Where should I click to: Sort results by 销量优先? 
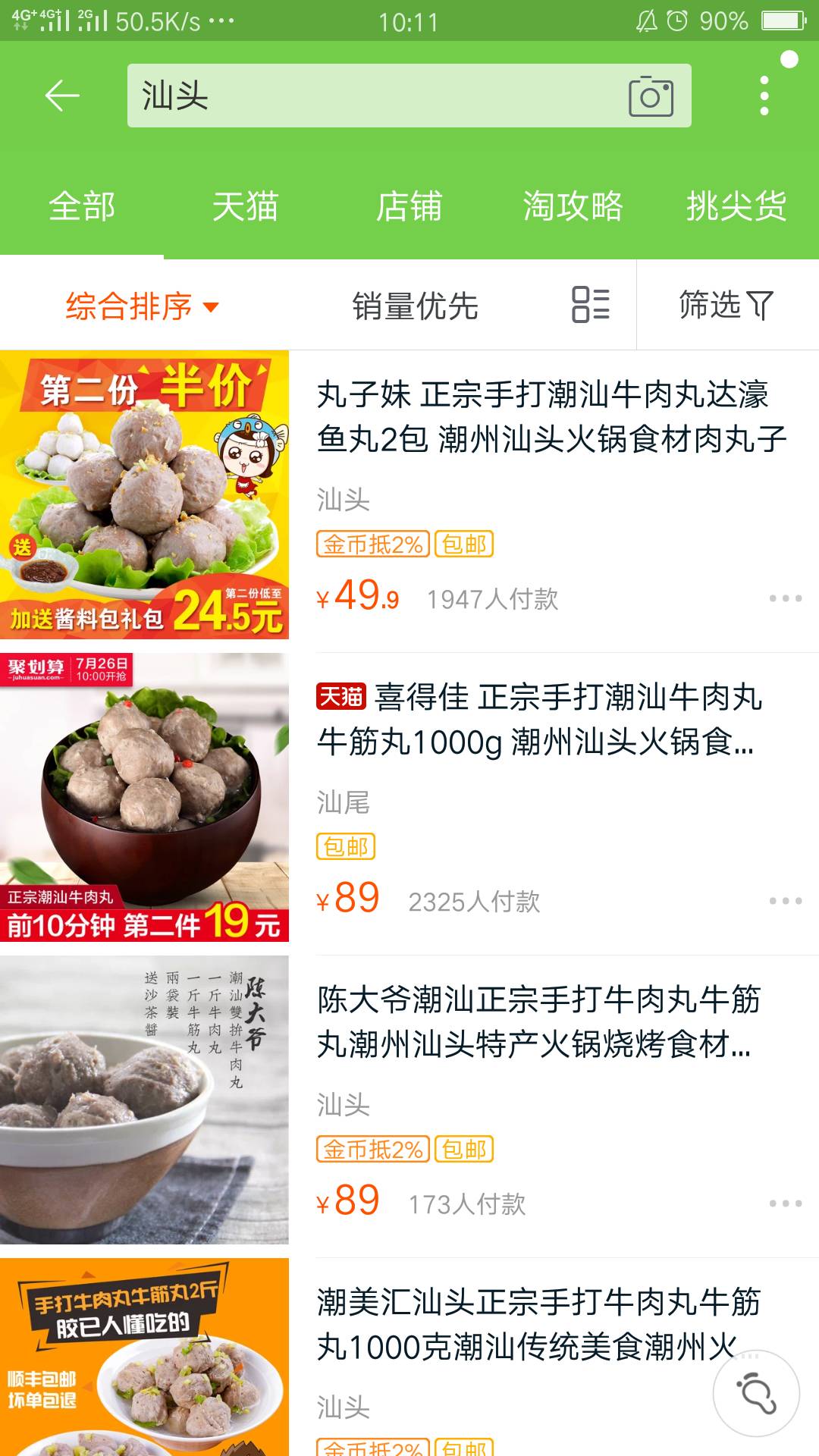(415, 306)
